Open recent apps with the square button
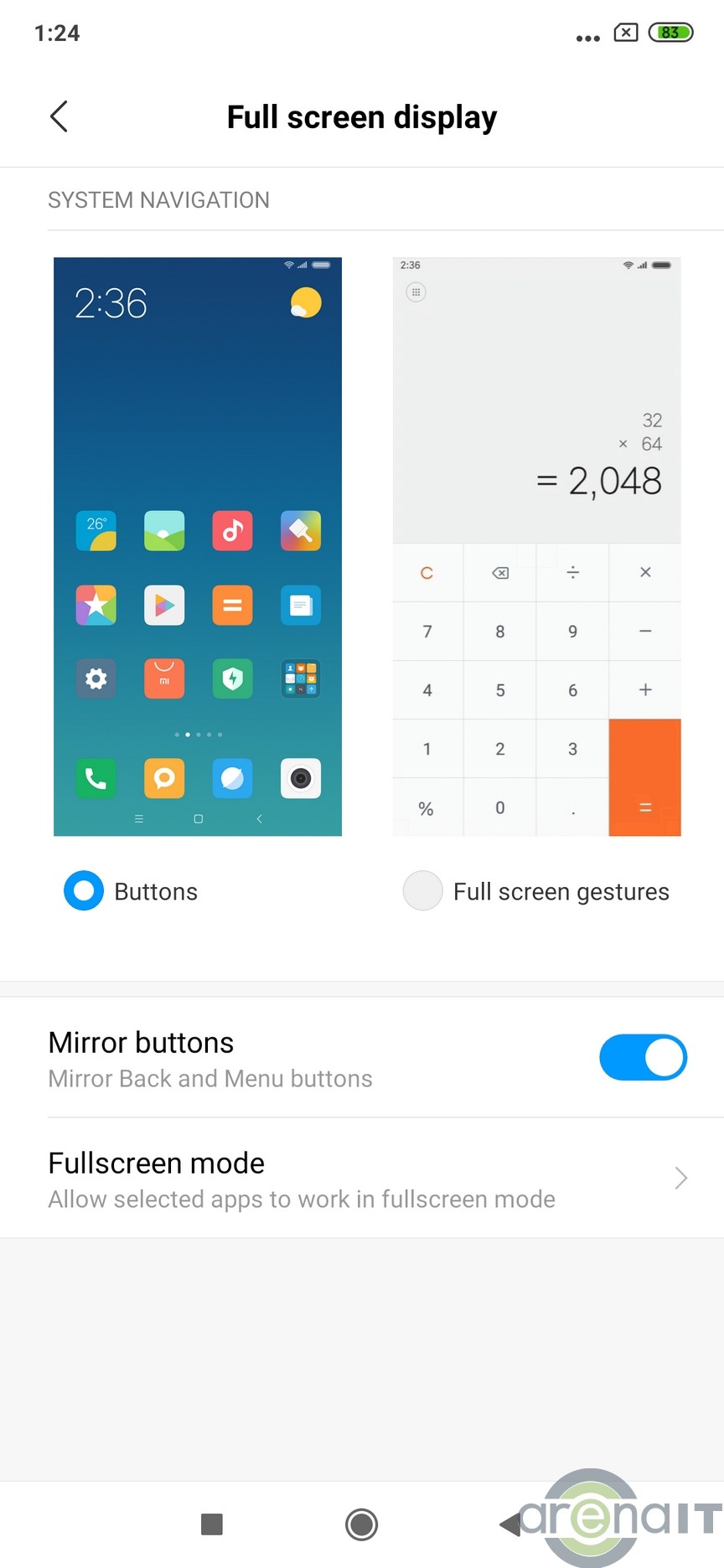This screenshot has width=724, height=1568. click(212, 1524)
